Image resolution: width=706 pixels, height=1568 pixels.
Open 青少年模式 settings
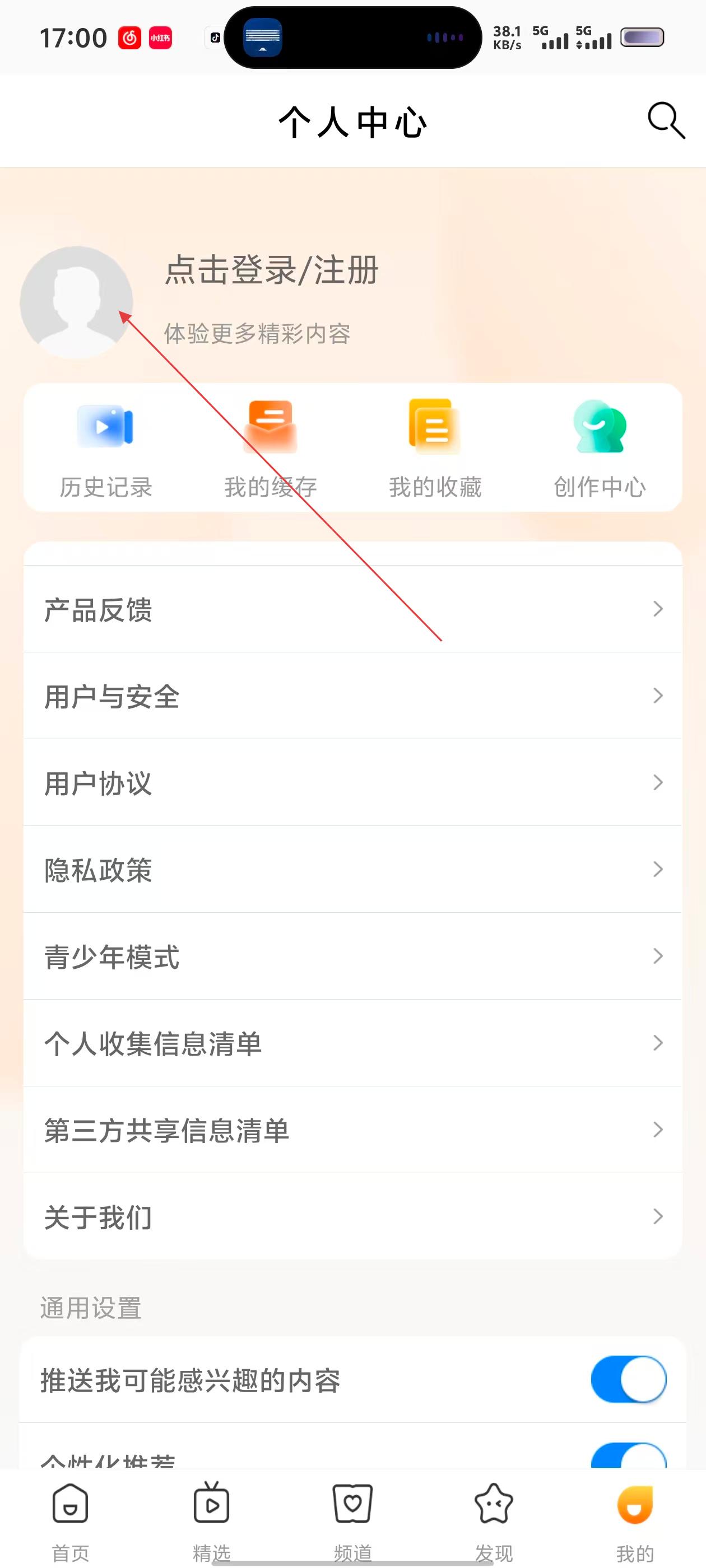pyautogui.click(x=352, y=956)
